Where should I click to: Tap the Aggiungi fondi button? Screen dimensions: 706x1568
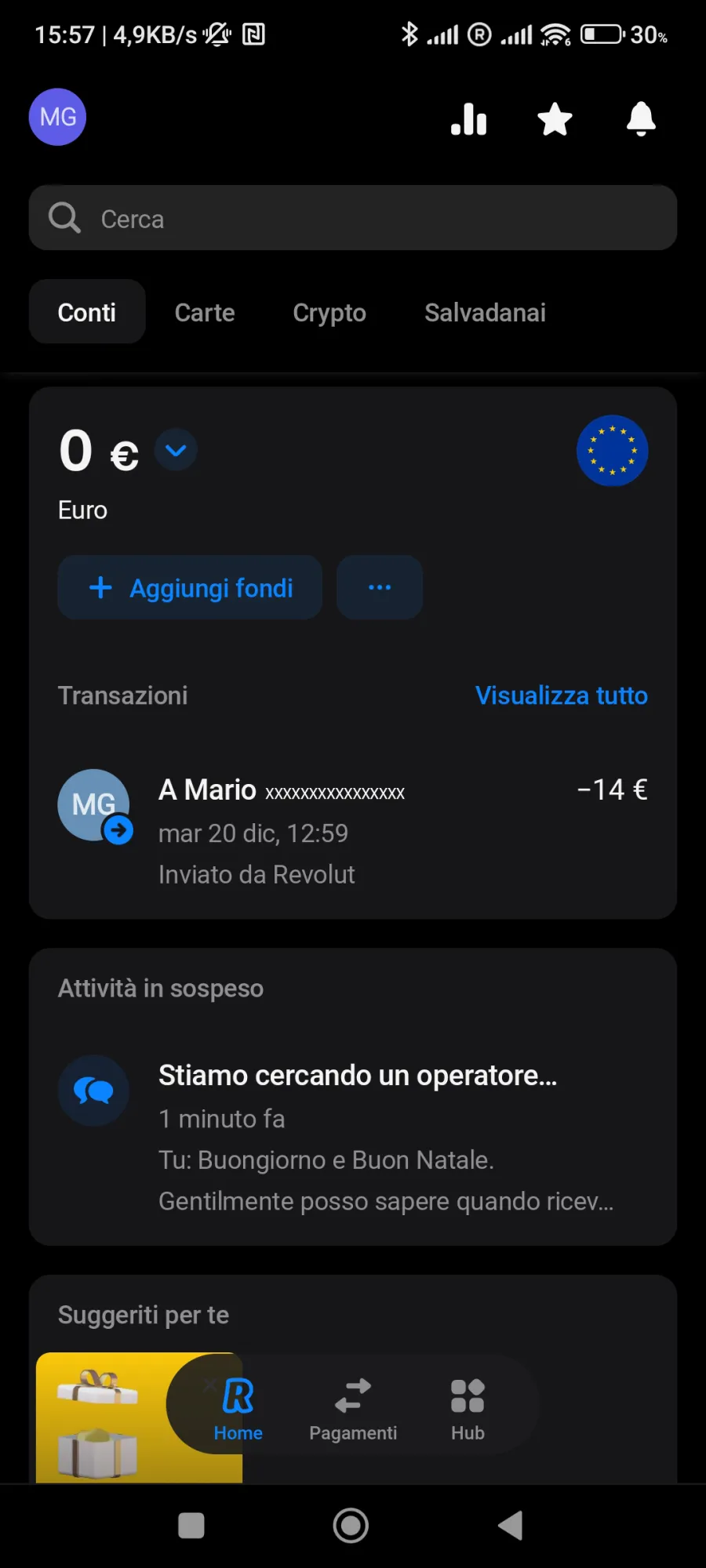tap(190, 588)
